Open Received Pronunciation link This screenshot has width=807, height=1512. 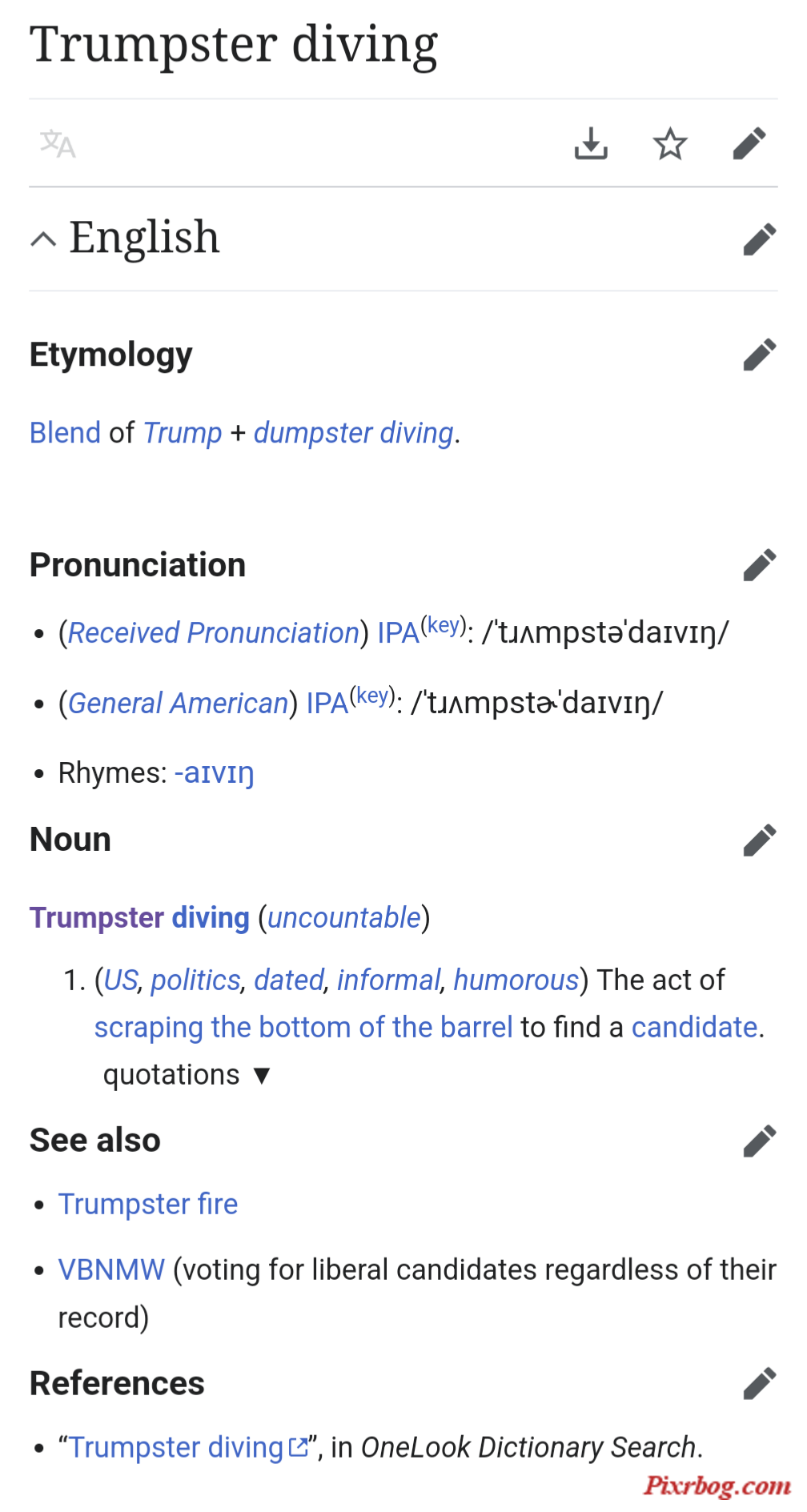213,633
